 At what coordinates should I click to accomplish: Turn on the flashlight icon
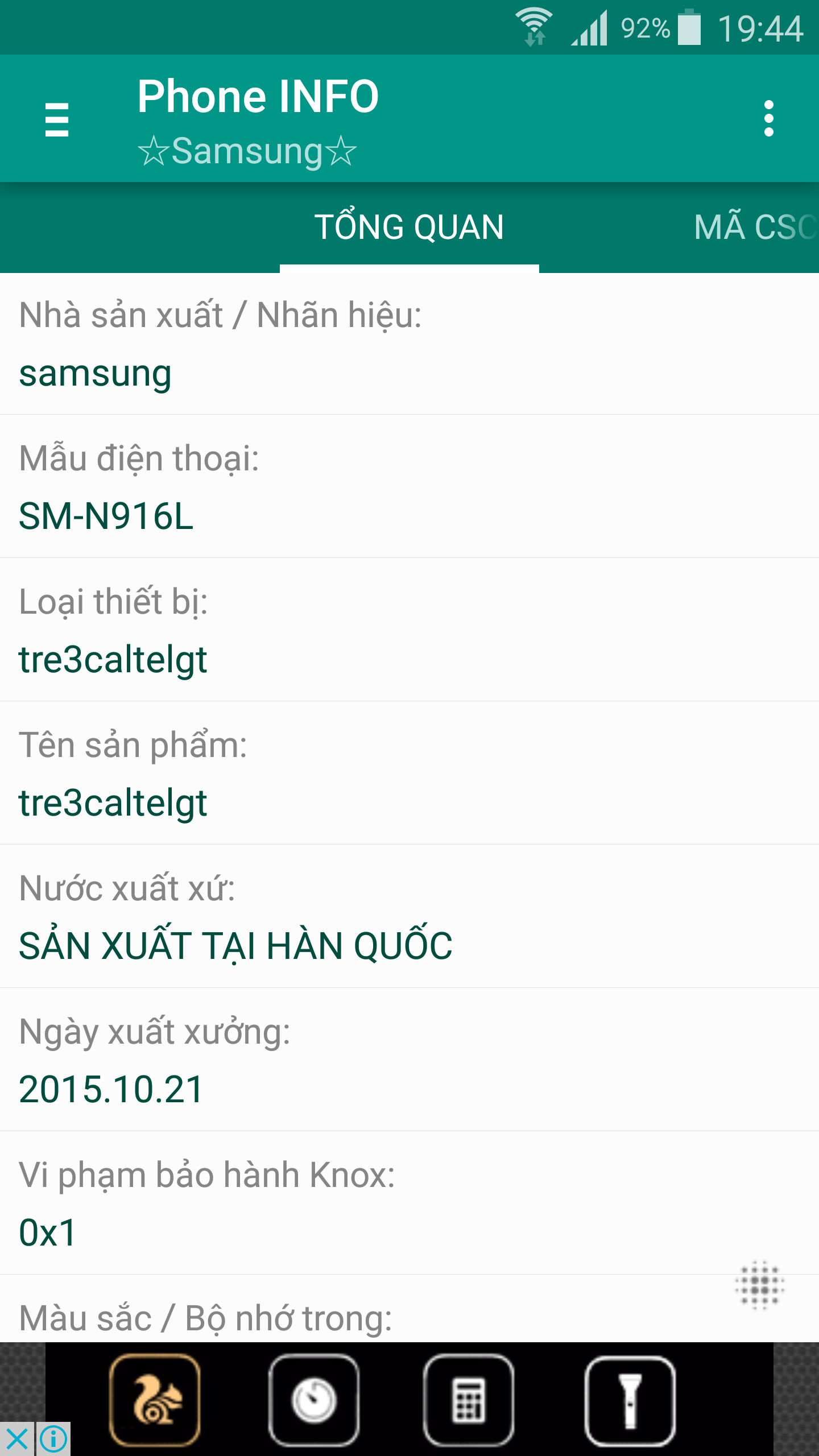[630, 1400]
